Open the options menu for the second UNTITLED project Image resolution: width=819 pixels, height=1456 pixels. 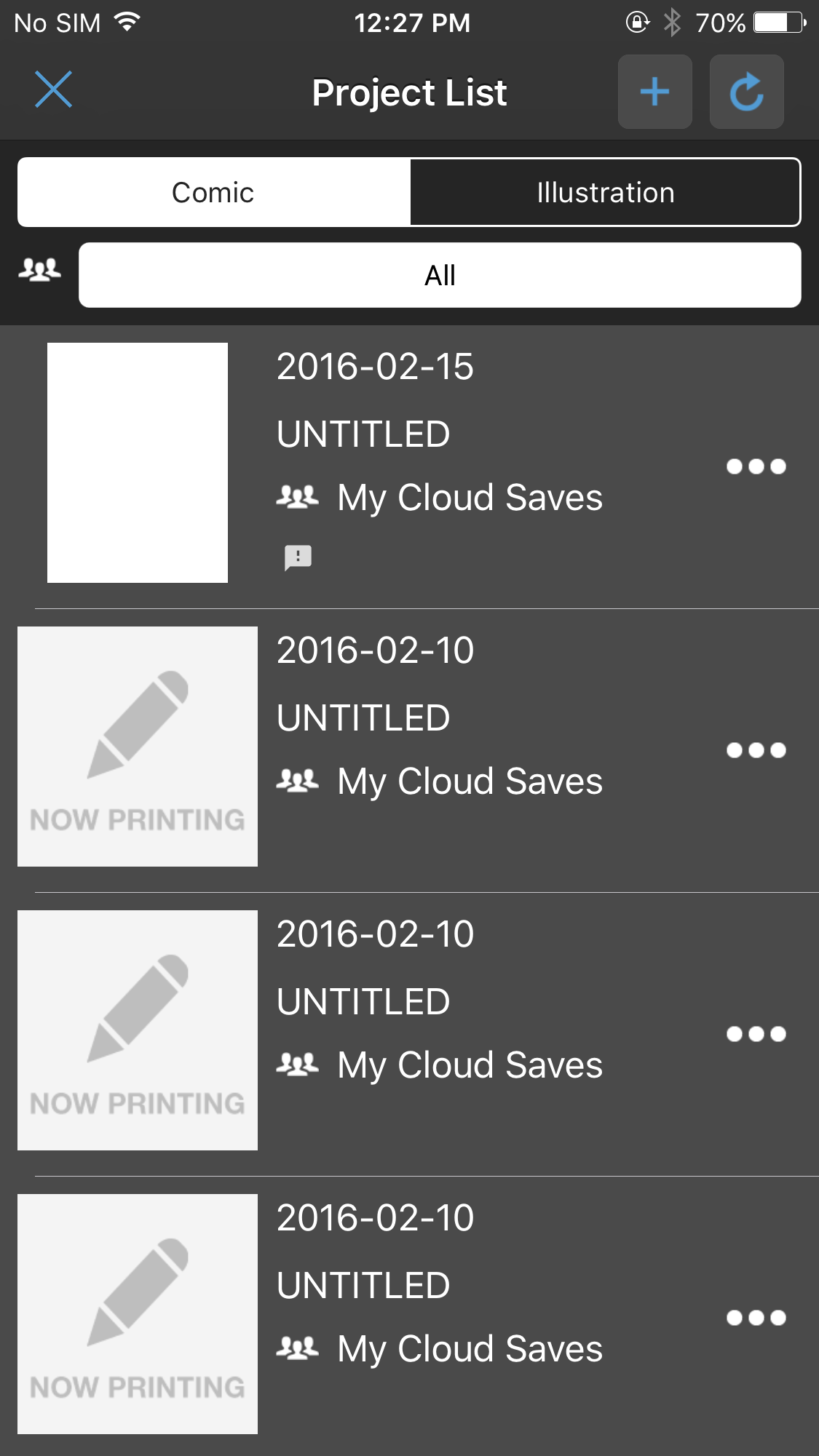click(x=756, y=749)
